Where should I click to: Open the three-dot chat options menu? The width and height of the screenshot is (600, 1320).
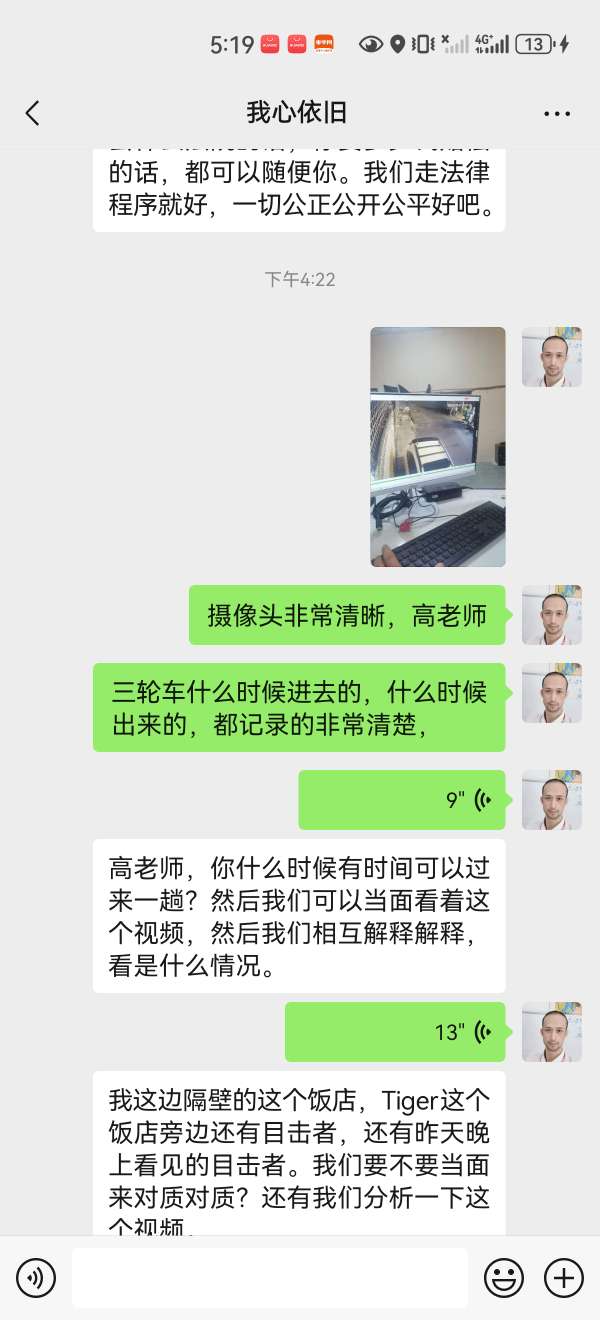[x=557, y=113]
